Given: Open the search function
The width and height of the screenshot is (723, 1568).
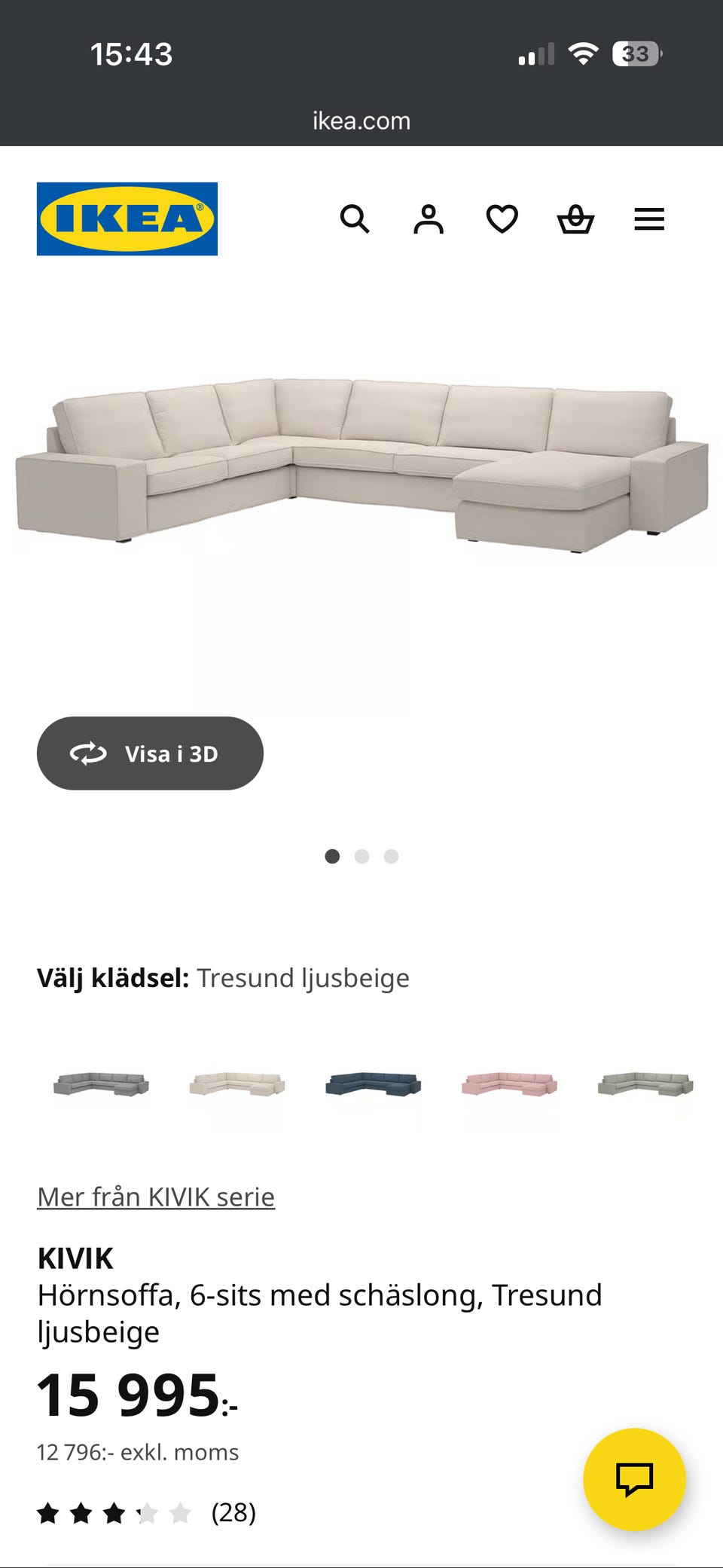Looking at the screenshot, I should pyautogui.click(x=355, y=219).
